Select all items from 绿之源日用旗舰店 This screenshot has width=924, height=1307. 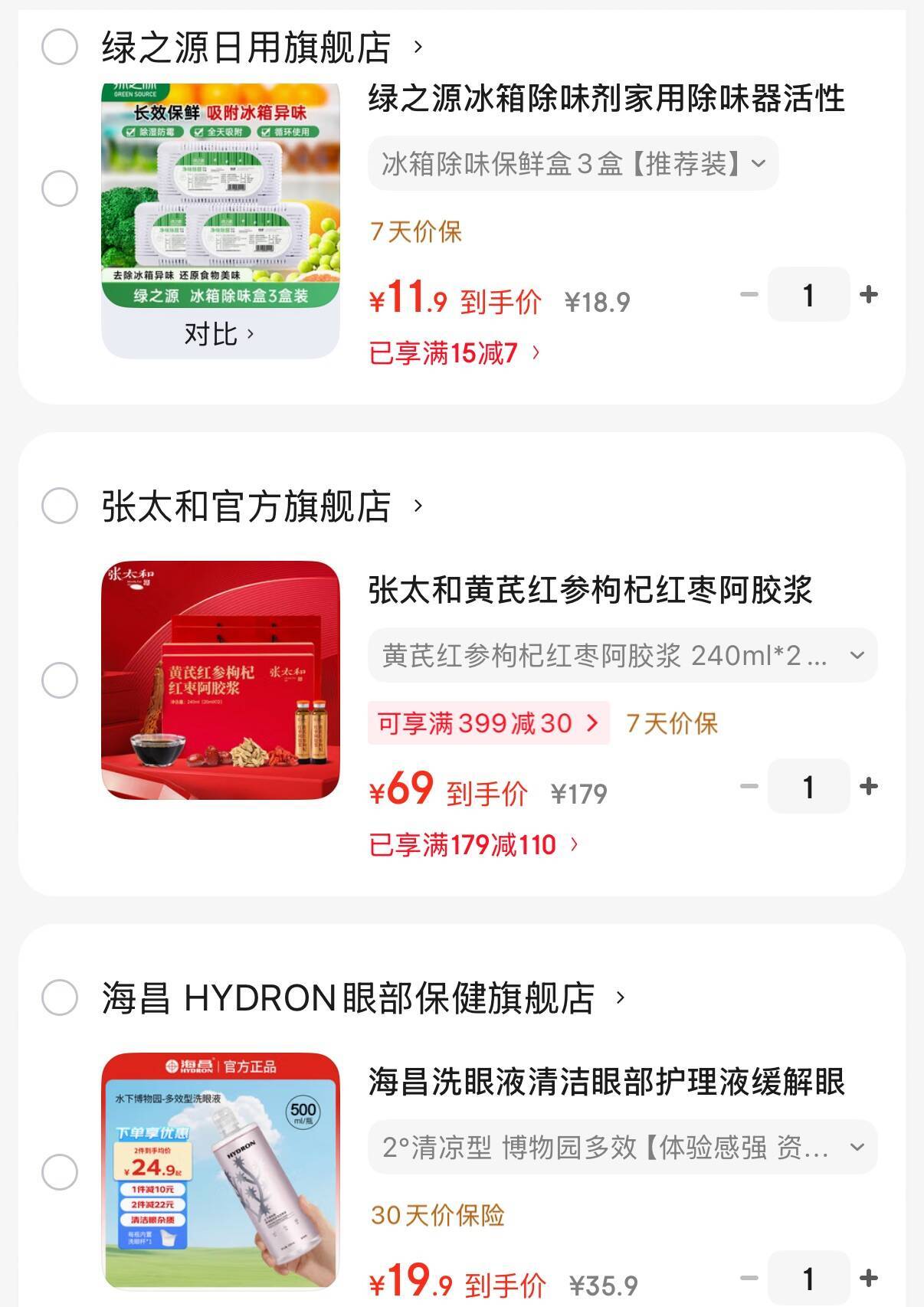pyautogui.click(x=60, y=47)
